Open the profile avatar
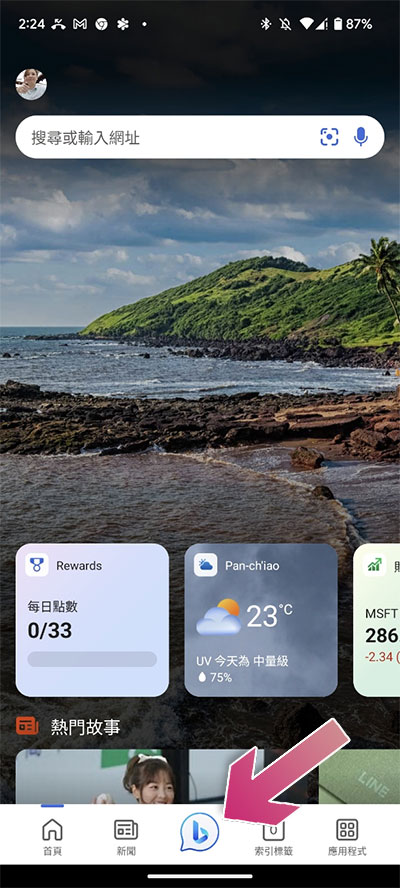This screenshot has height=888, width=400. click(x=31, y=84)
